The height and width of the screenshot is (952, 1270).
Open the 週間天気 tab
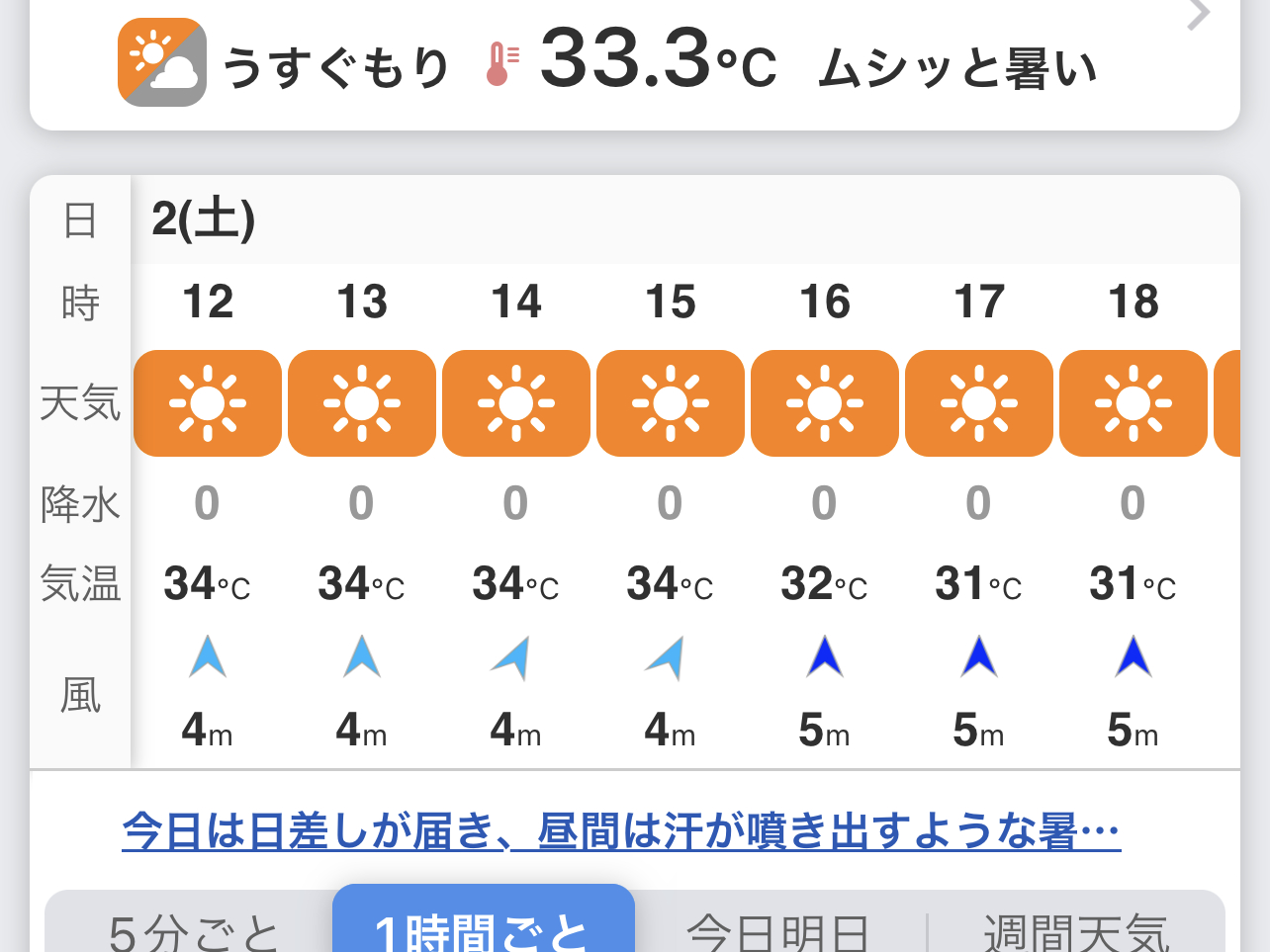tap(1076, 929)
